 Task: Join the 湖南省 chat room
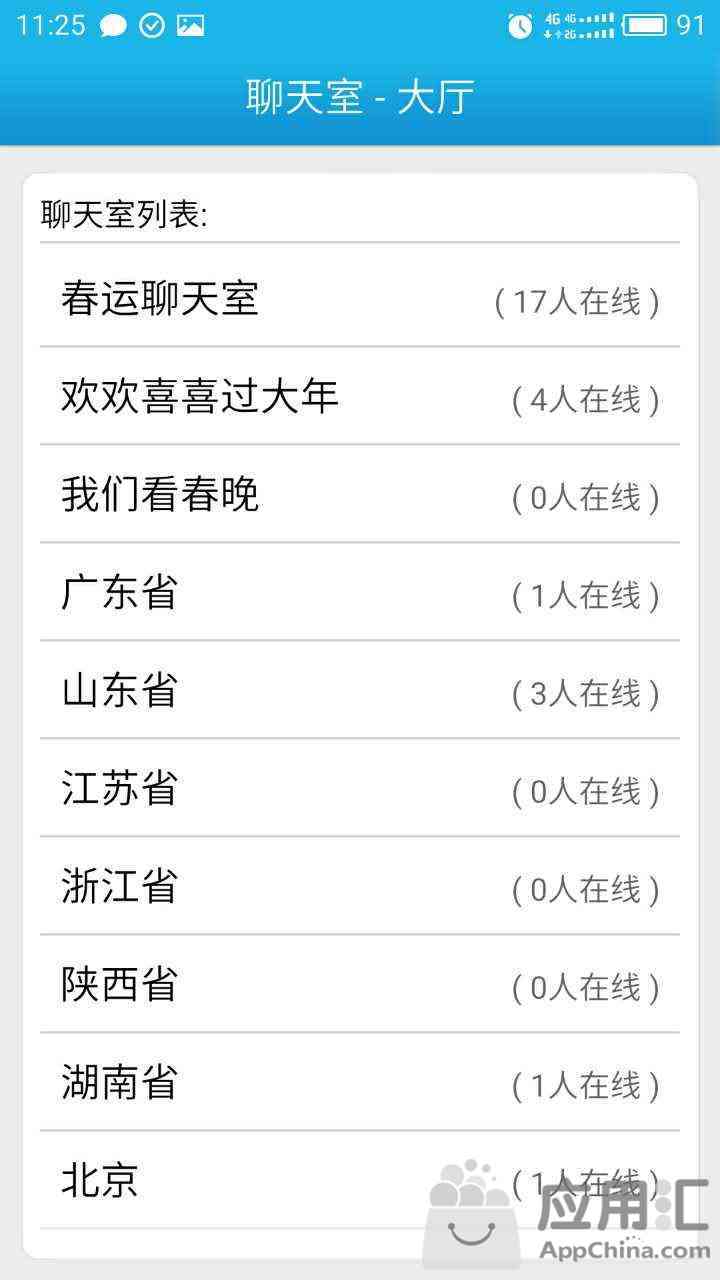[x=360, y=1082]
